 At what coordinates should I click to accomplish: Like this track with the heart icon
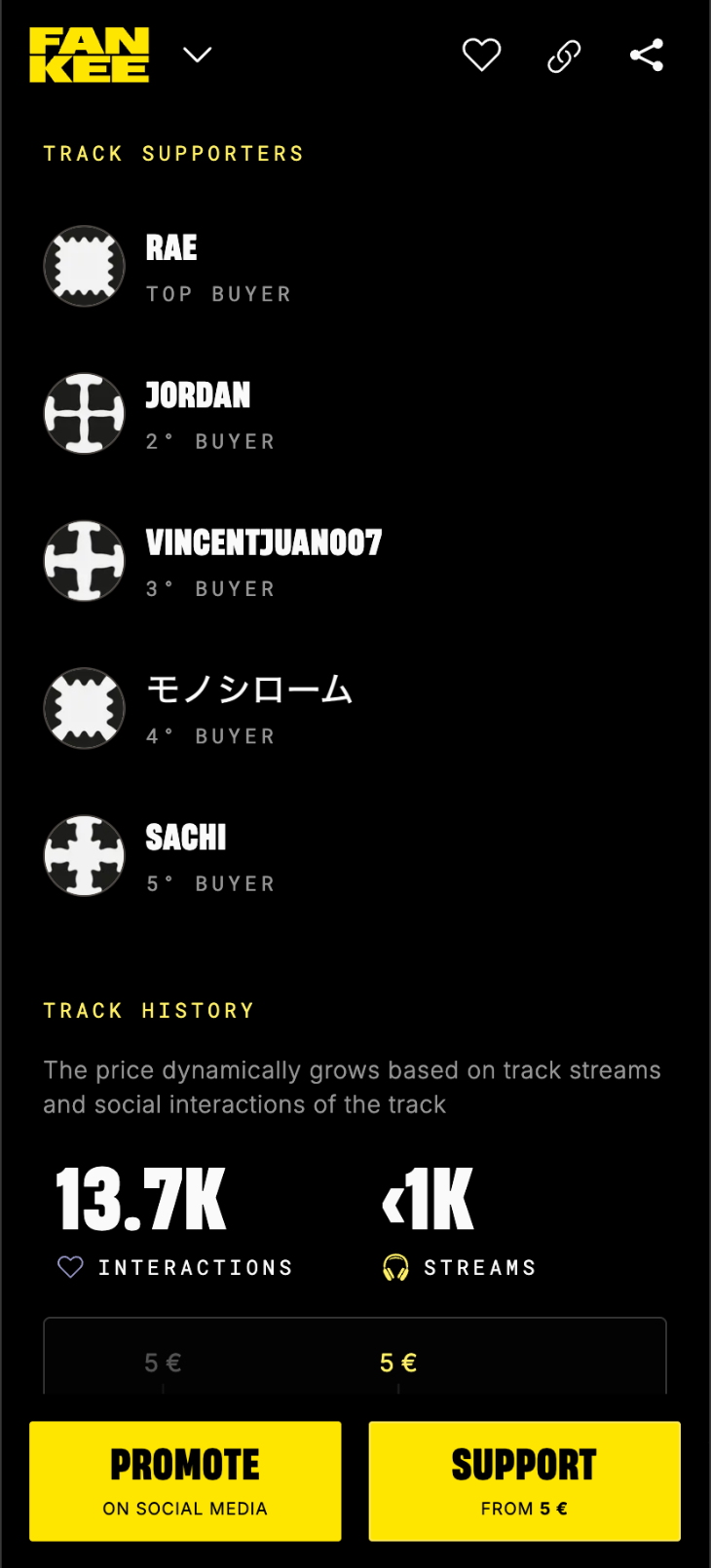pyautogui.click(x=481, y=56)
